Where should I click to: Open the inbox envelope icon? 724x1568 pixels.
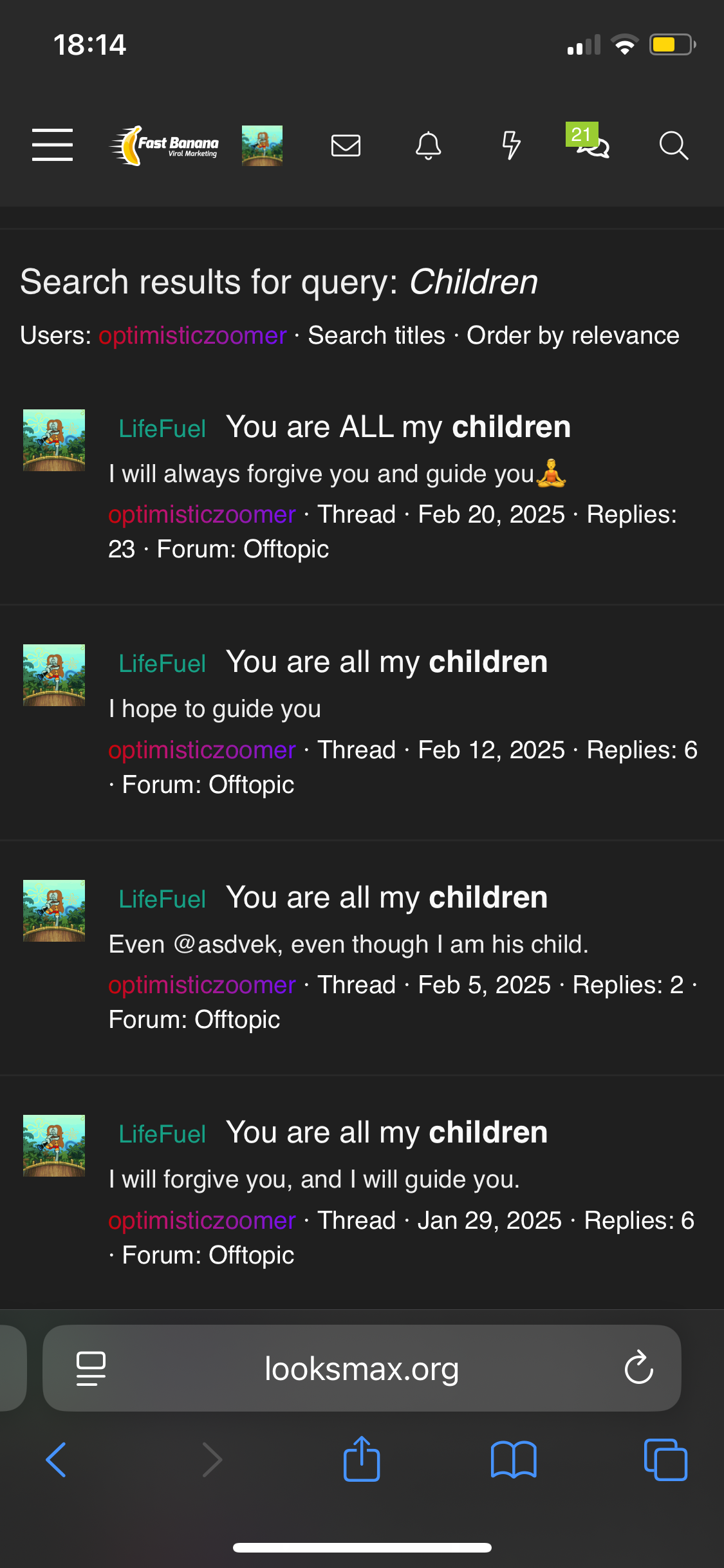[346, 145]
